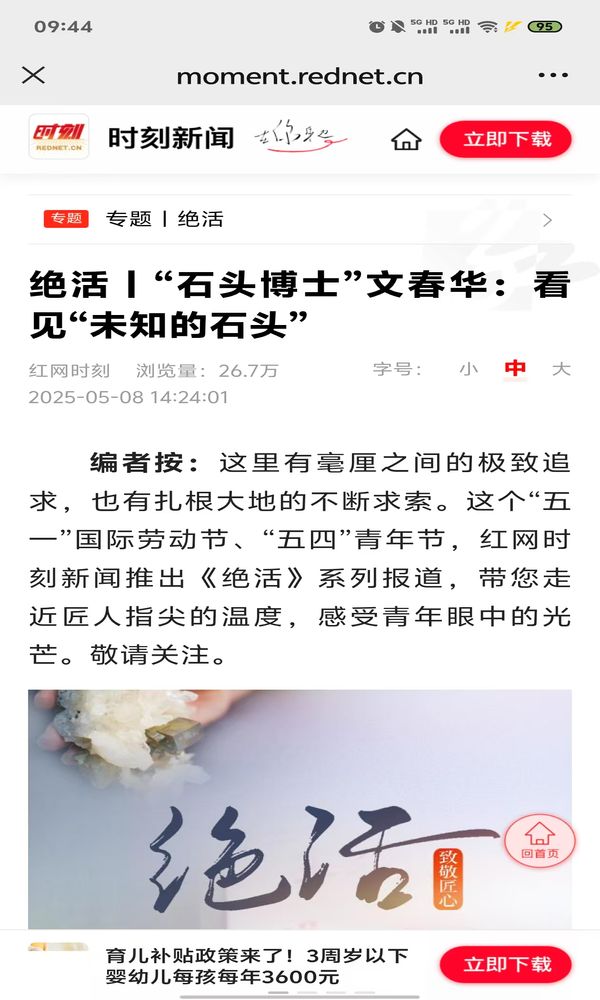Set font size to 大

point(561,369)
